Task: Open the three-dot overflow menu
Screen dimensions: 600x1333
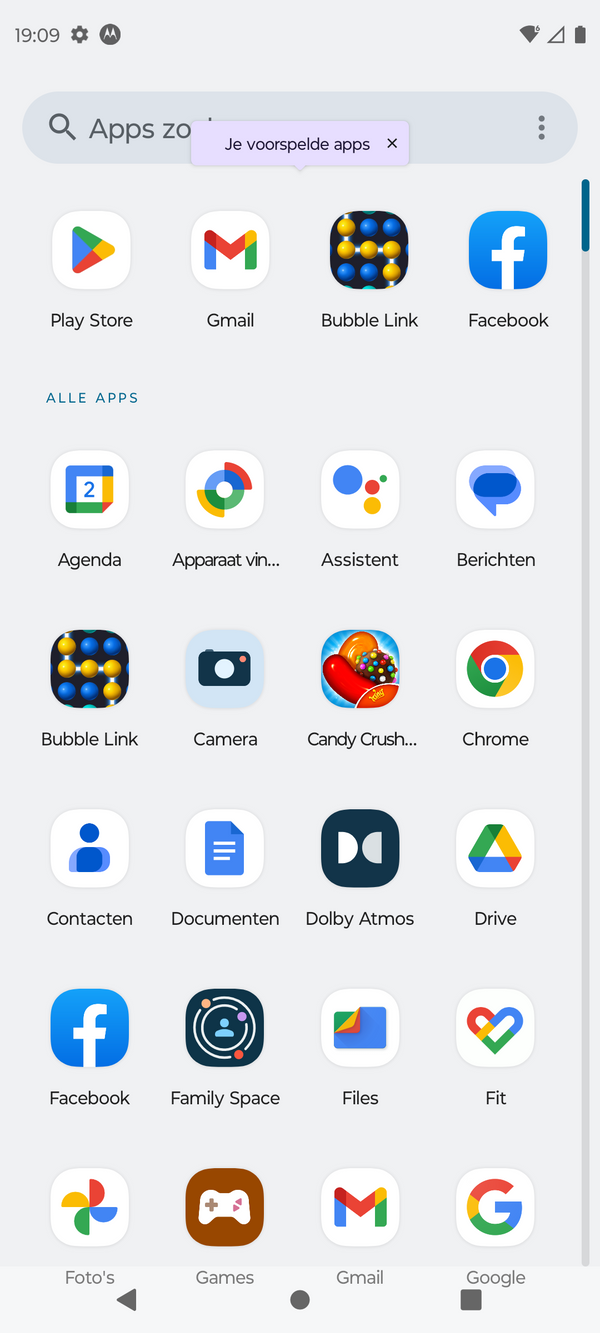Action: (541, 128)
